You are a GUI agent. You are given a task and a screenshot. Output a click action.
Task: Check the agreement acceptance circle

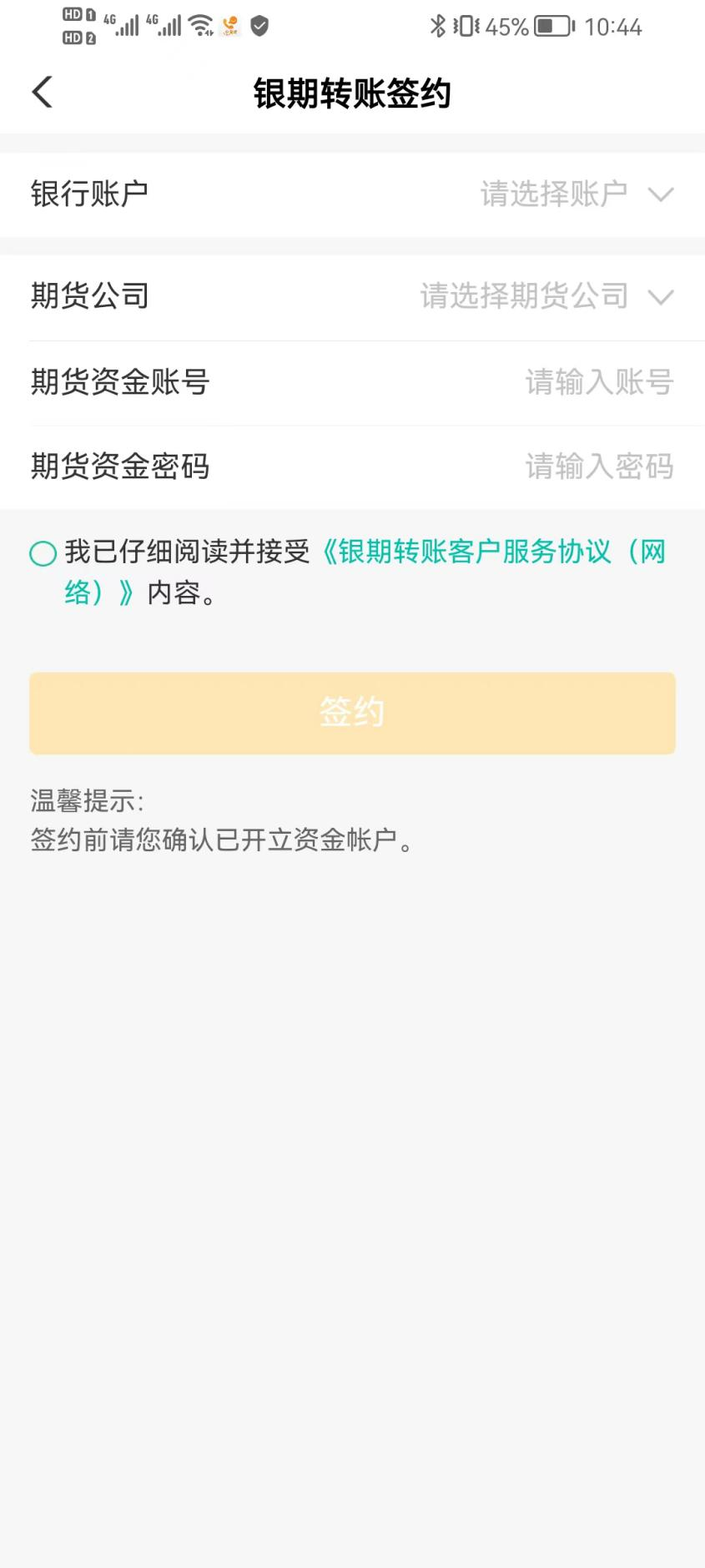tap(43, 553)
